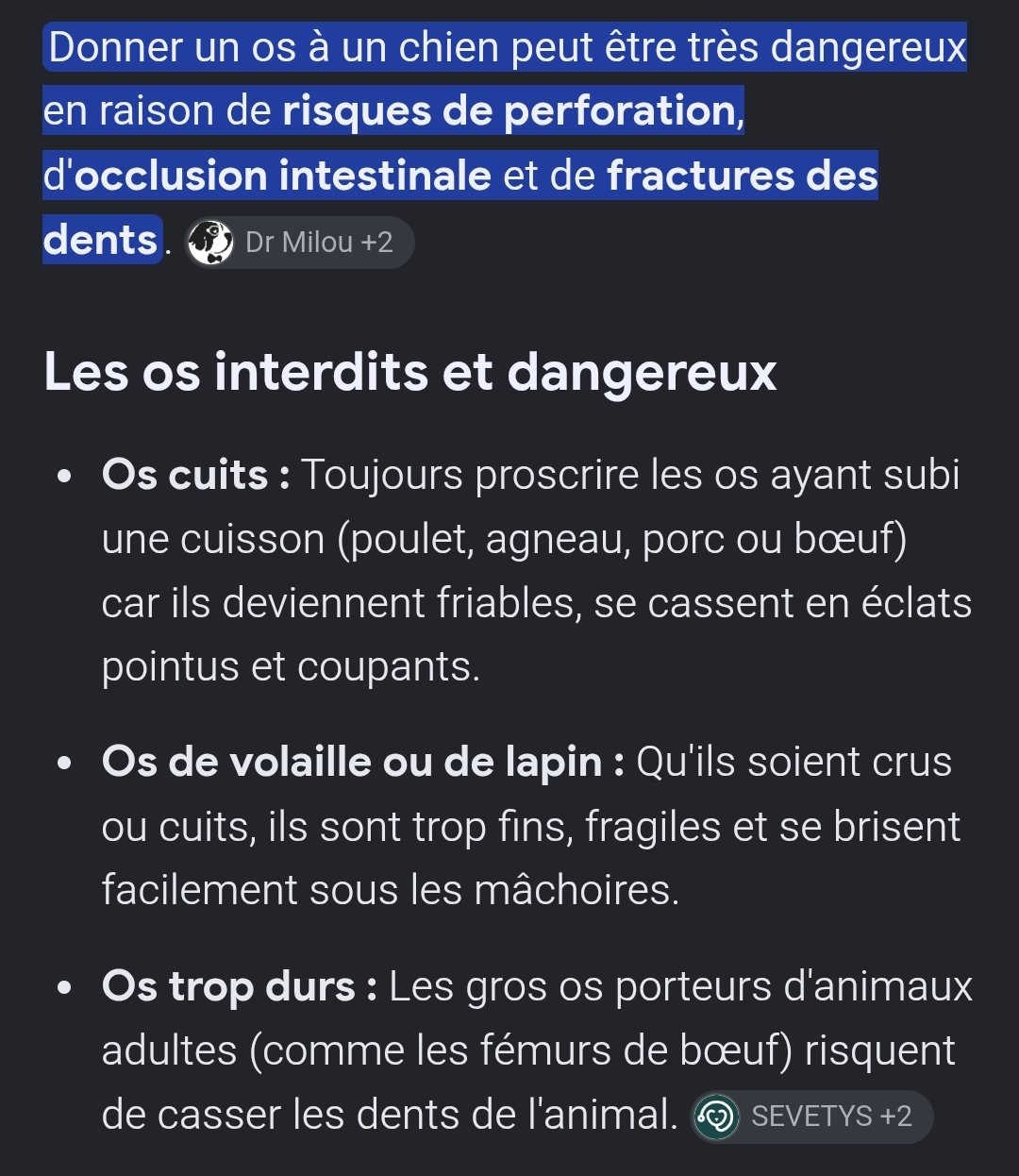Open the SEVETYS +2 source chip
Image resolution: width=1019 pixels, height=1176 pixels.
811,1117
